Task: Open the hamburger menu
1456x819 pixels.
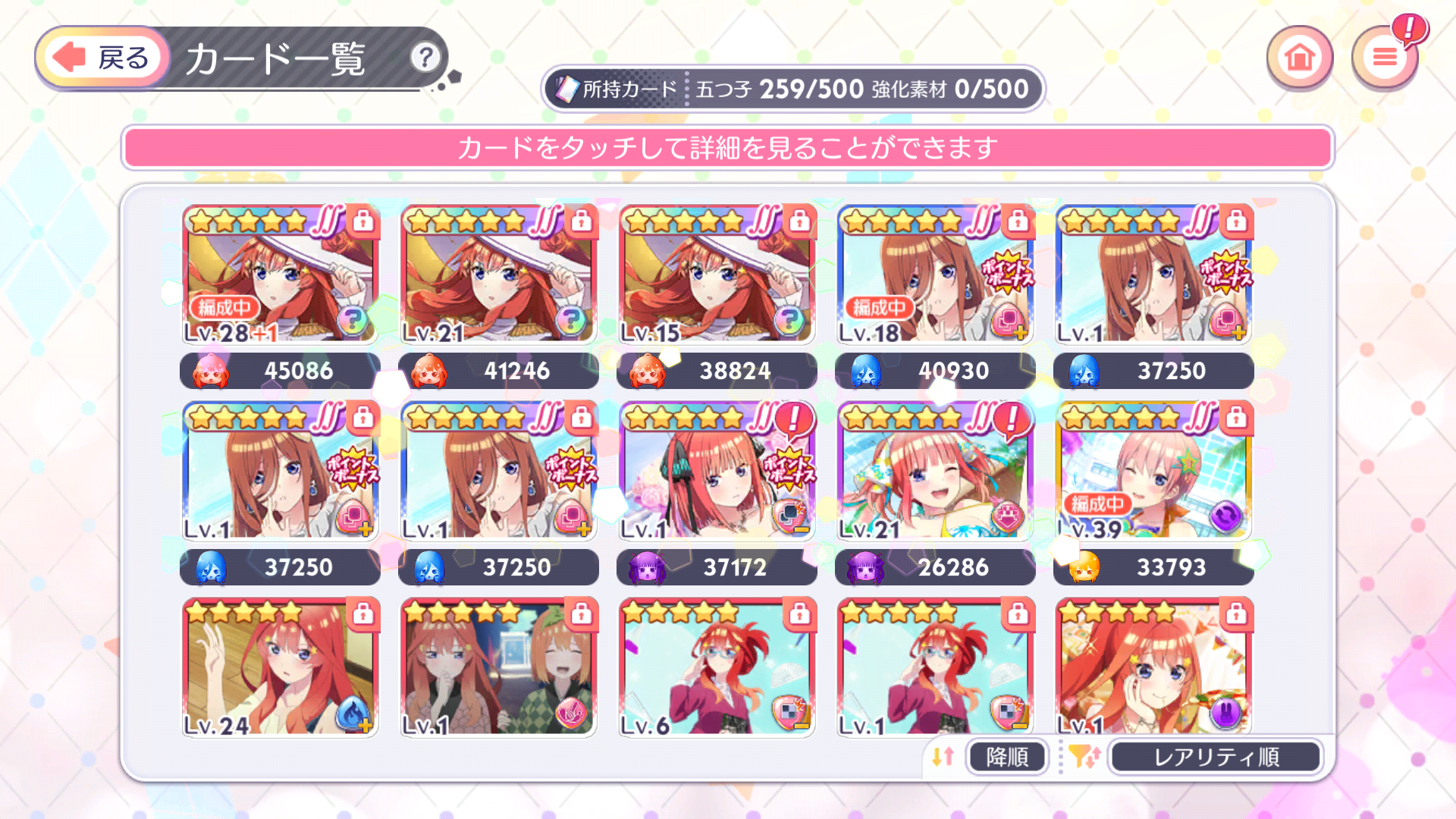Action: pos(1385,58)
